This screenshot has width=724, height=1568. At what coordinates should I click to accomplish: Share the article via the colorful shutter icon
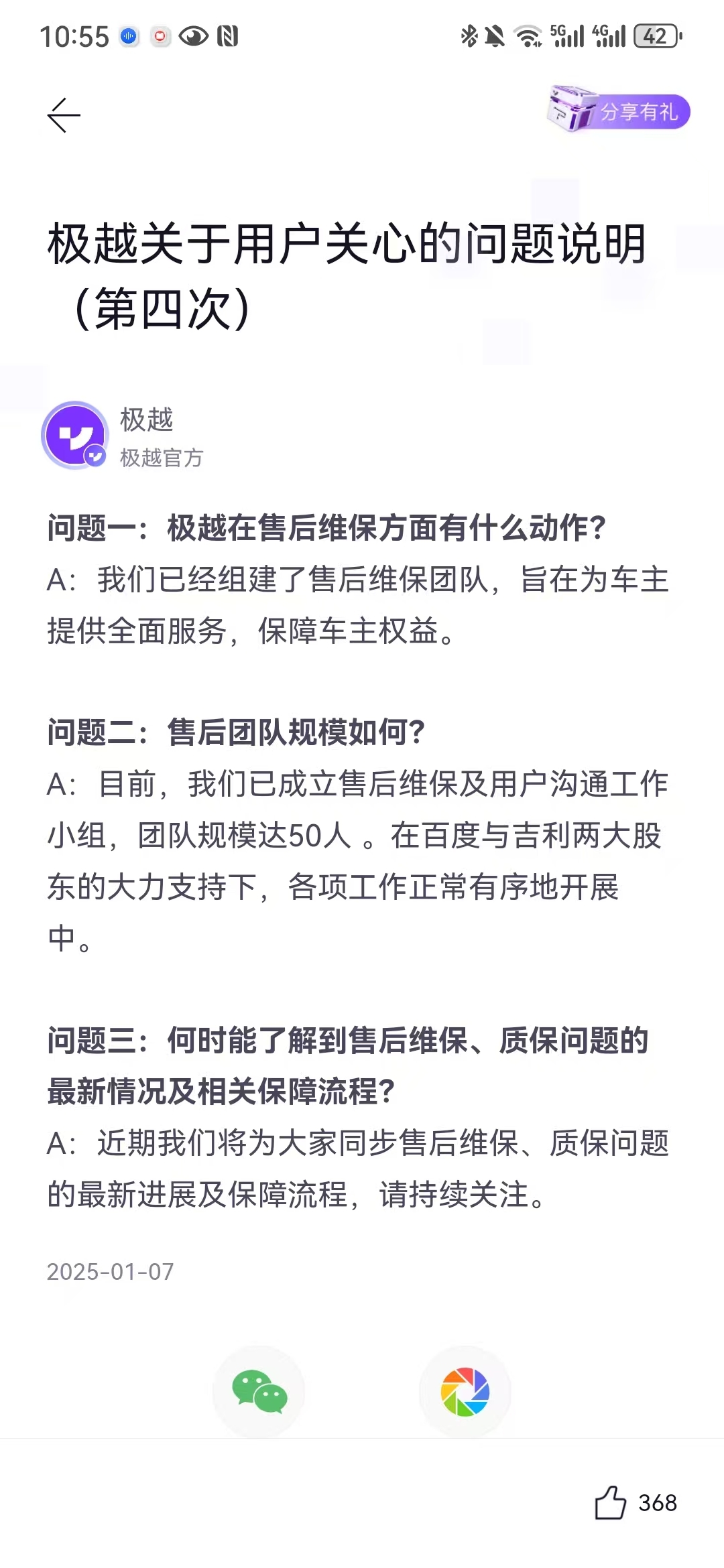click(465, 1392)
